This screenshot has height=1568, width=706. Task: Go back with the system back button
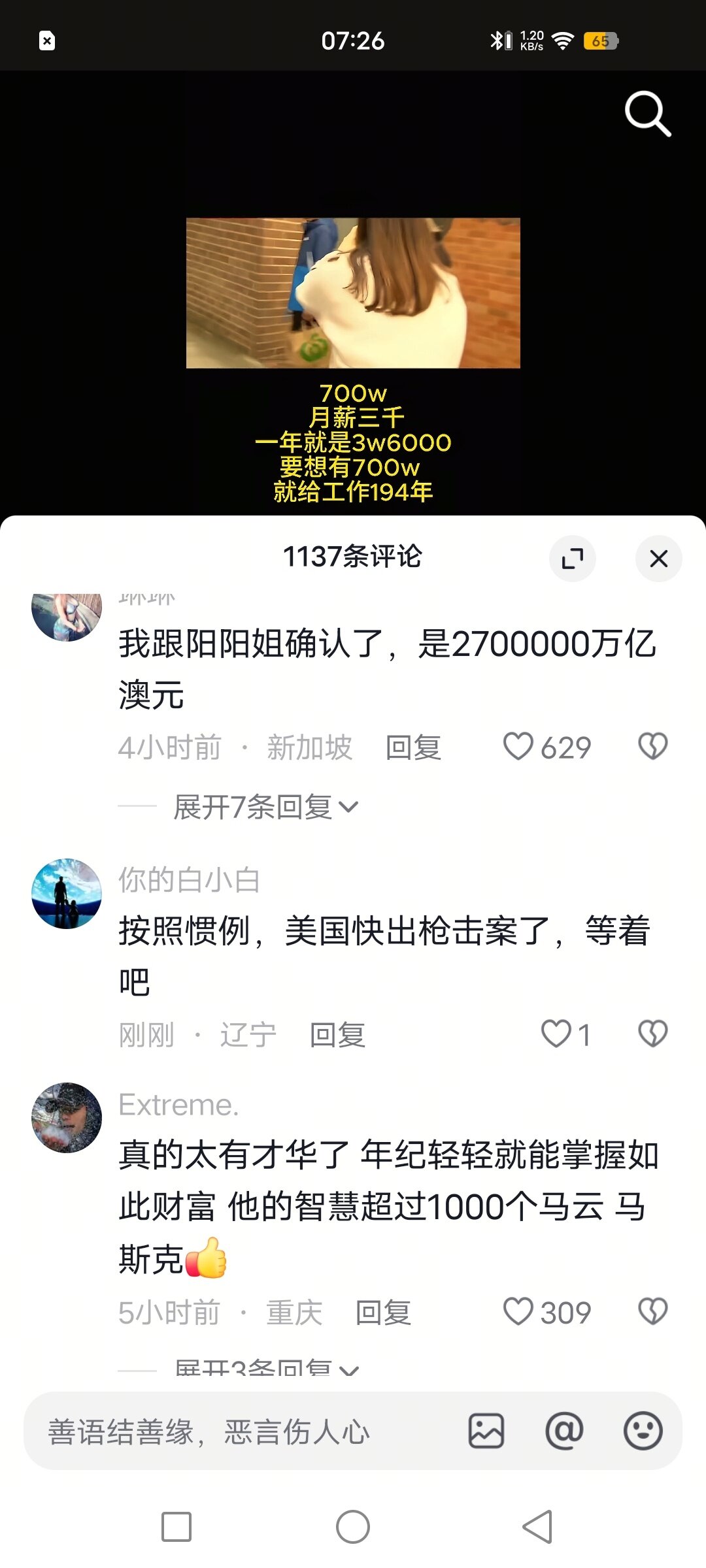pos(537,1527)
